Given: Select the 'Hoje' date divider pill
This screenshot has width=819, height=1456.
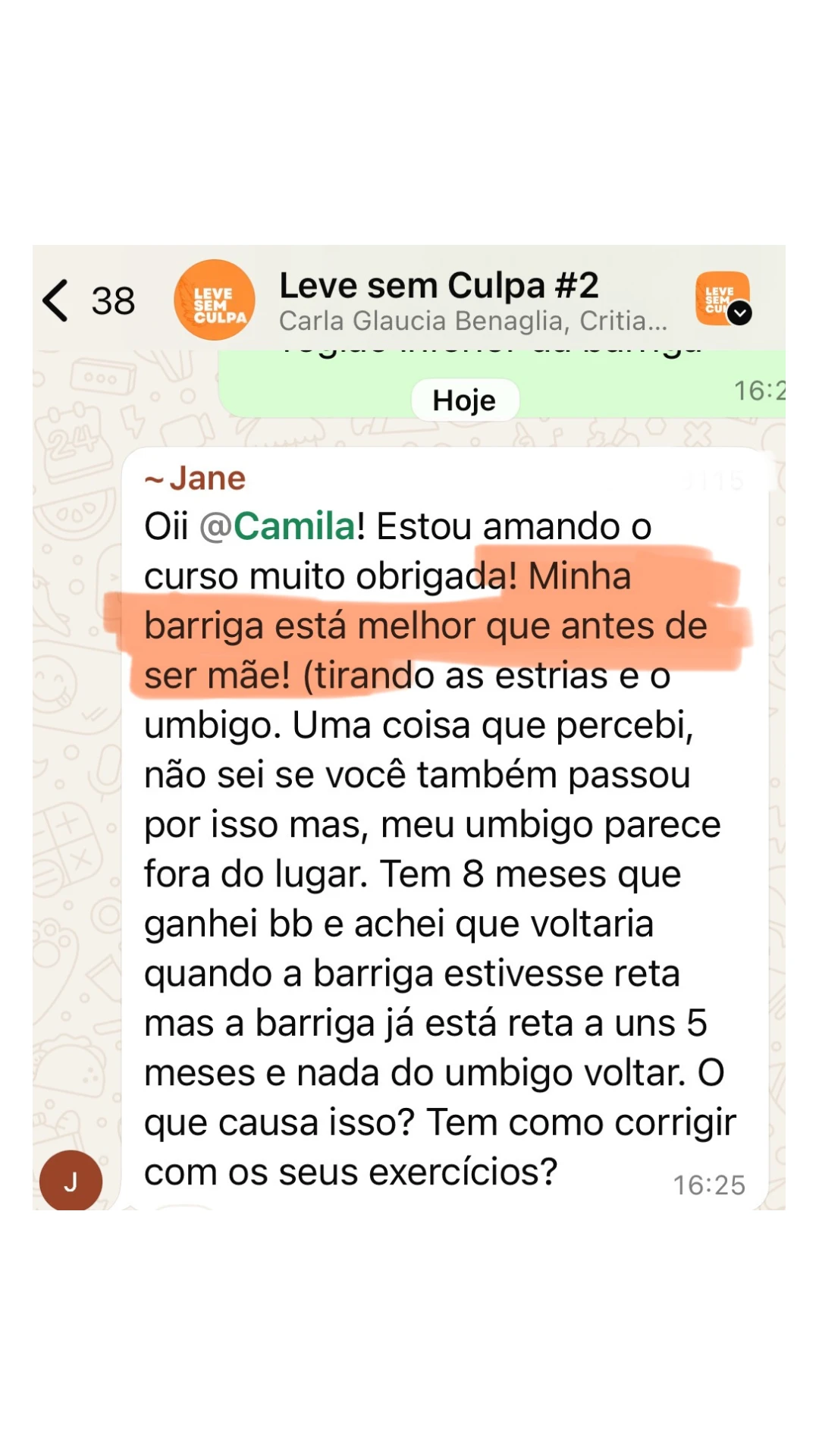Looking at the screenshot, I should [463, 400].
